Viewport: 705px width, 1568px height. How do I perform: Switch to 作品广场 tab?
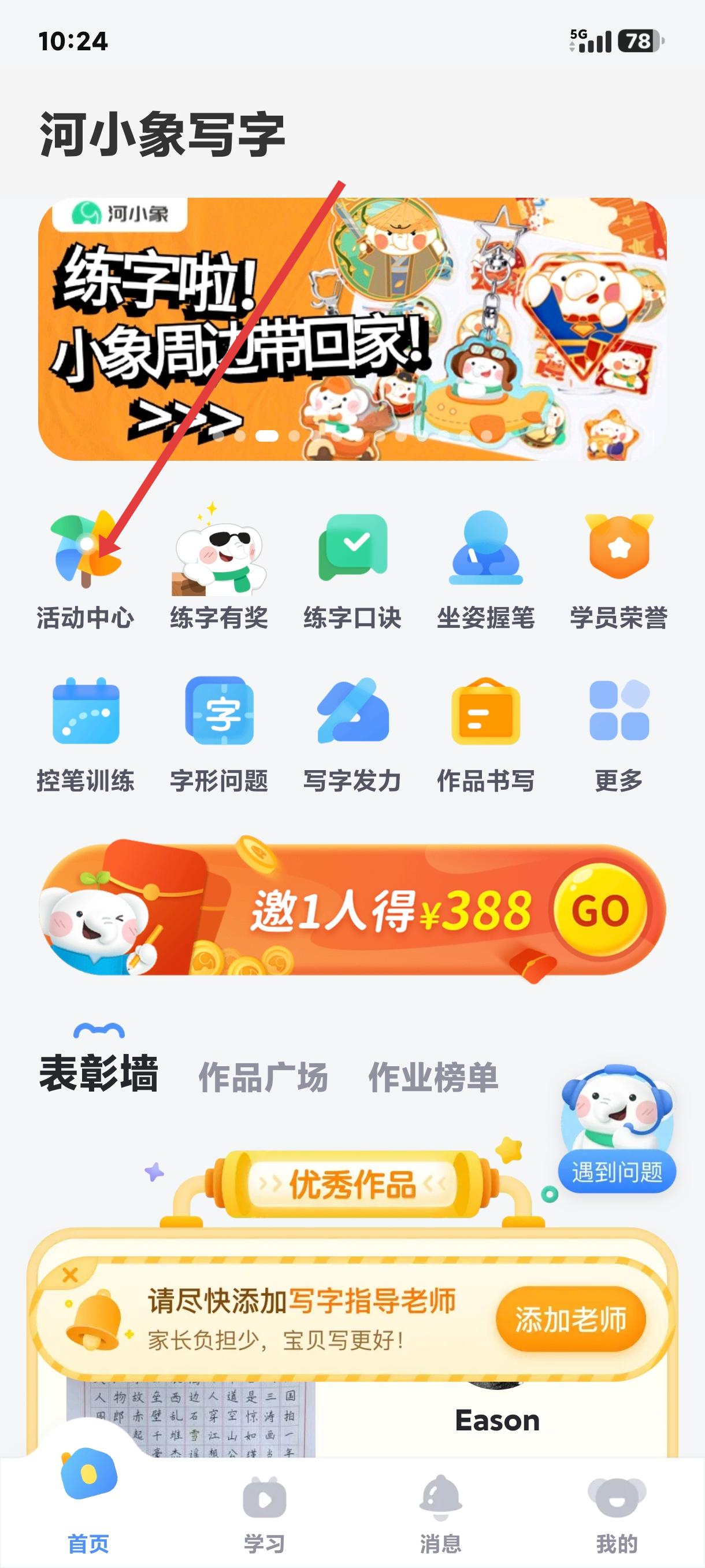tap(264, 1077)
